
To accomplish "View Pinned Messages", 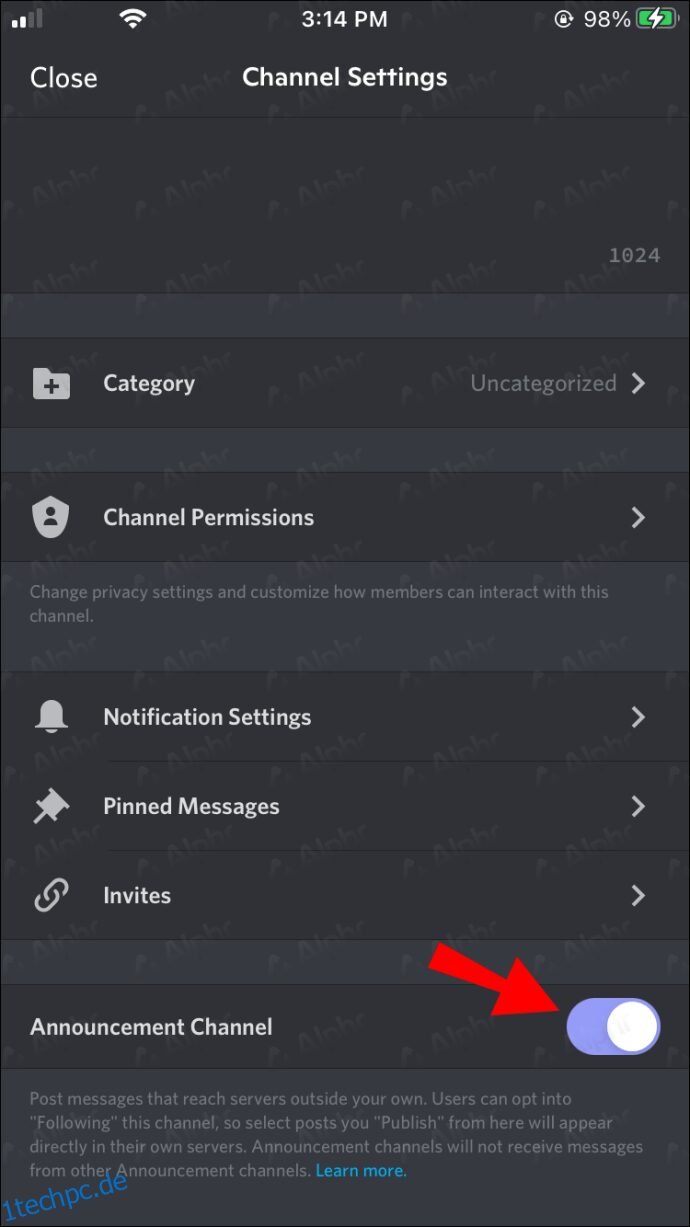I will pyautogui.click(x=345, y=806).
